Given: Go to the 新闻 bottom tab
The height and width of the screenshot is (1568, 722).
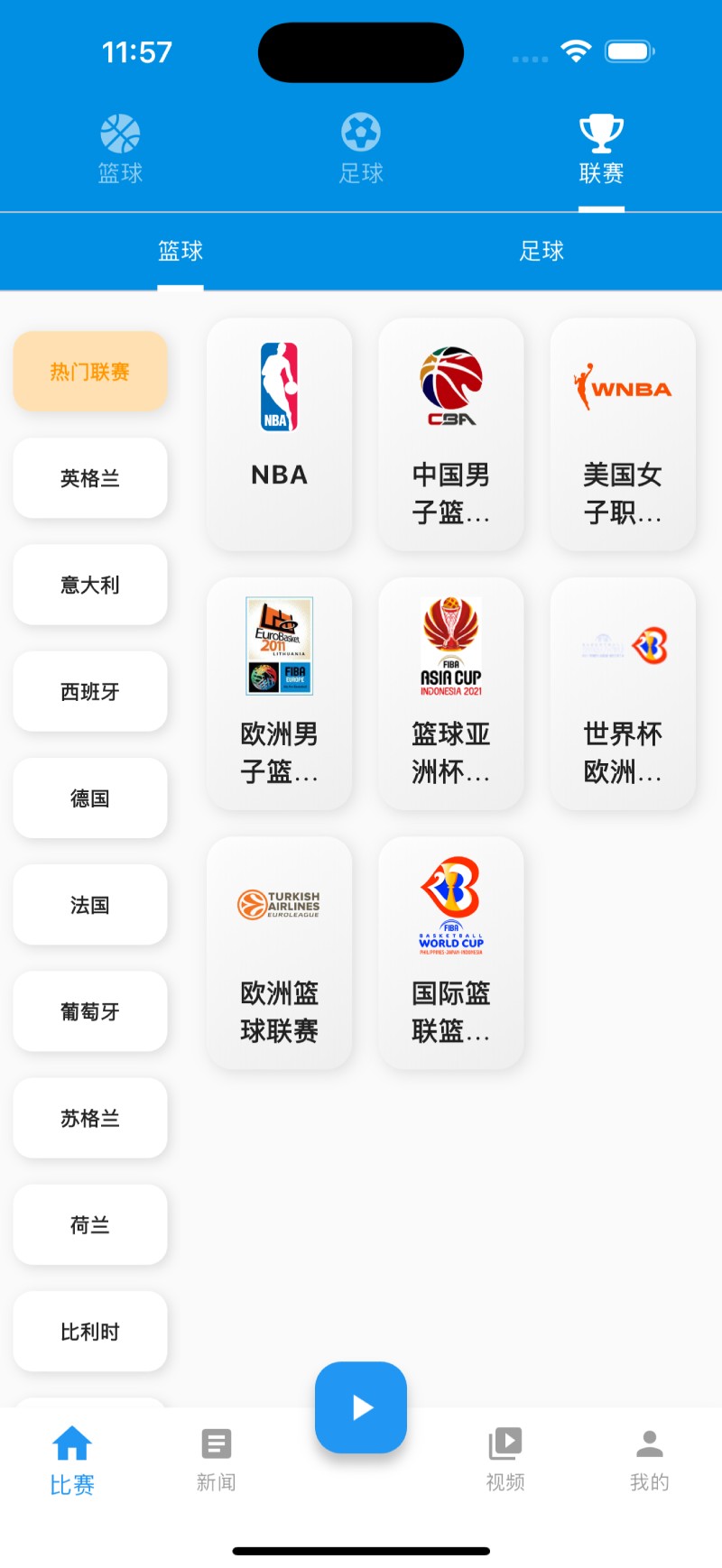Looking at the screenshot, I should click(x=217, y=1460).
